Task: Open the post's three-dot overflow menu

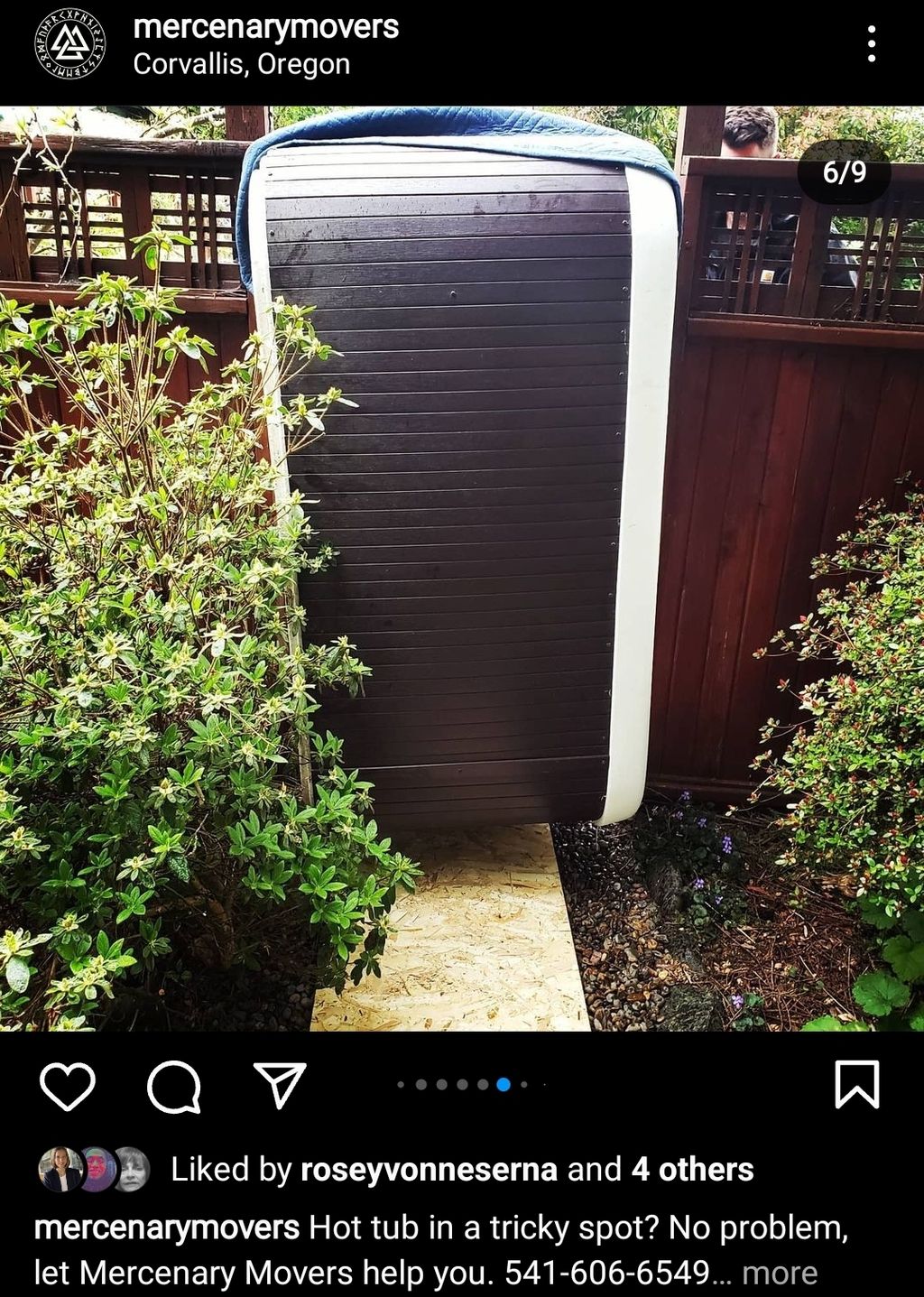Action: pyautogui.click(x=871, y=43)
